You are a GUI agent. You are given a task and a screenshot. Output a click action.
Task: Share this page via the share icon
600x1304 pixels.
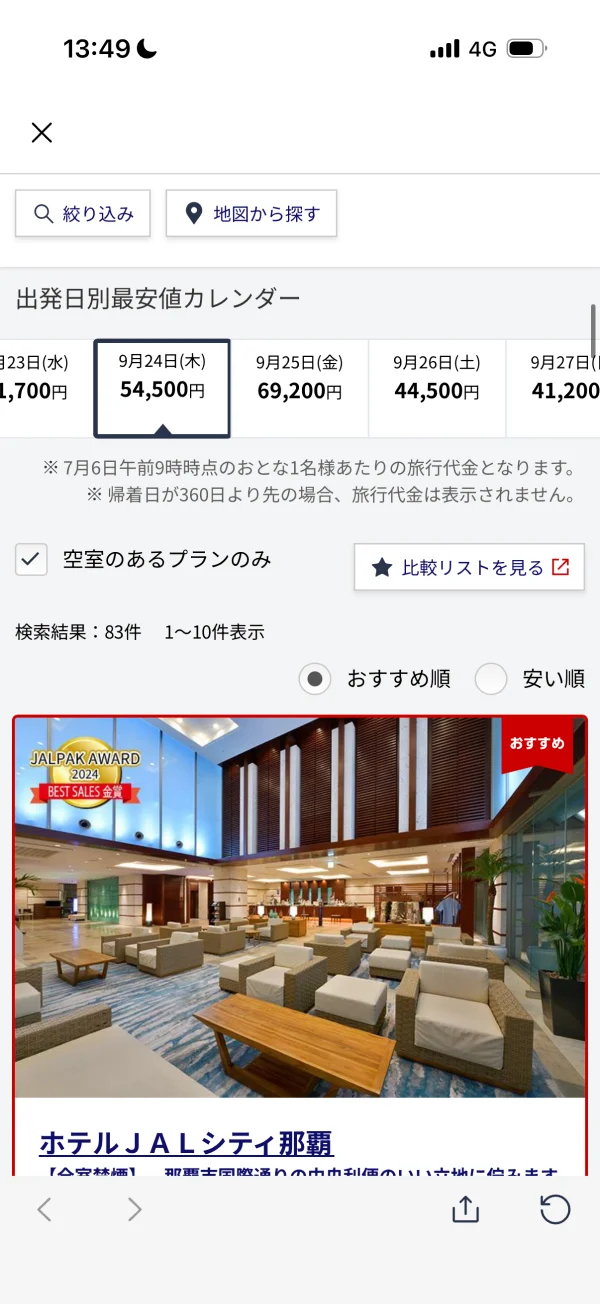[465, 1208]
